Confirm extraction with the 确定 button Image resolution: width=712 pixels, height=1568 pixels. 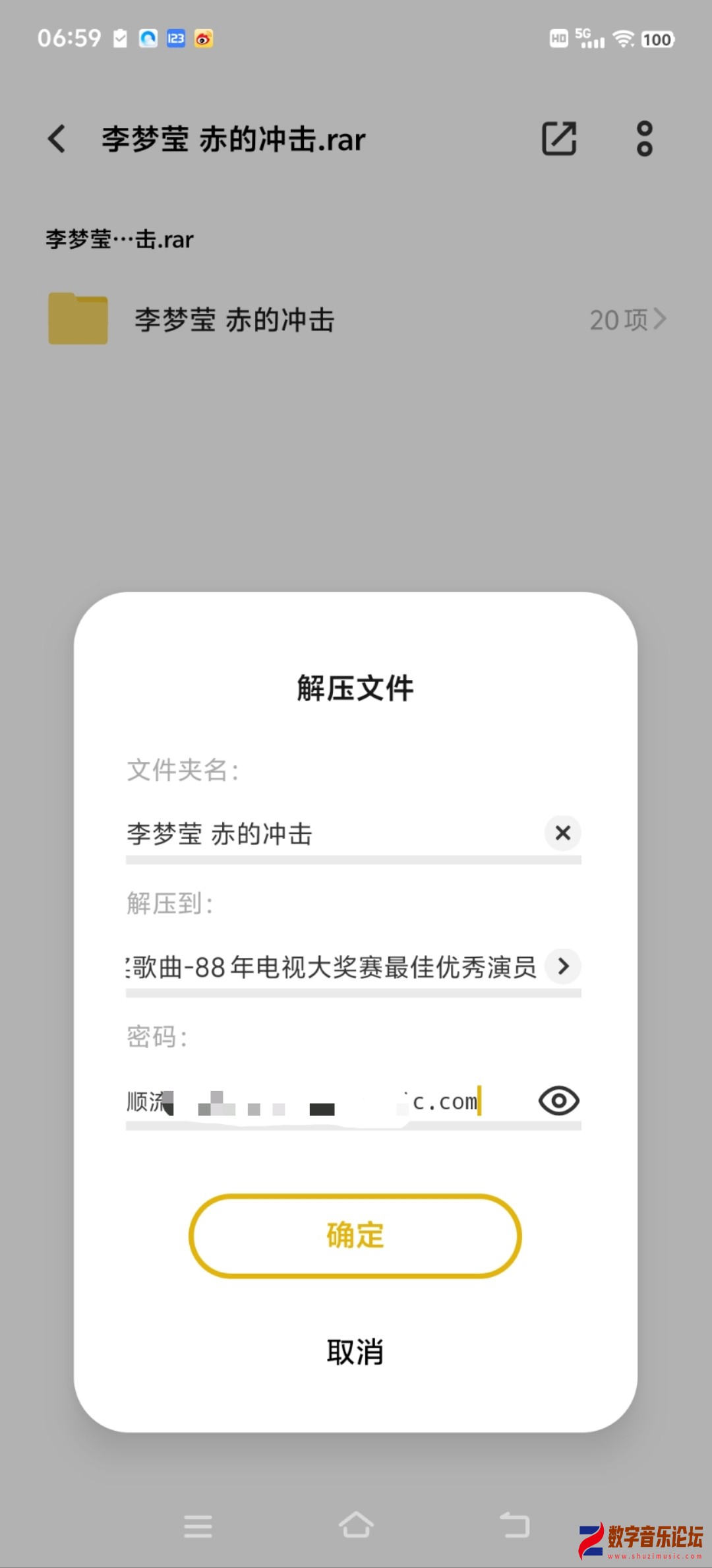tap(355, 1236)
